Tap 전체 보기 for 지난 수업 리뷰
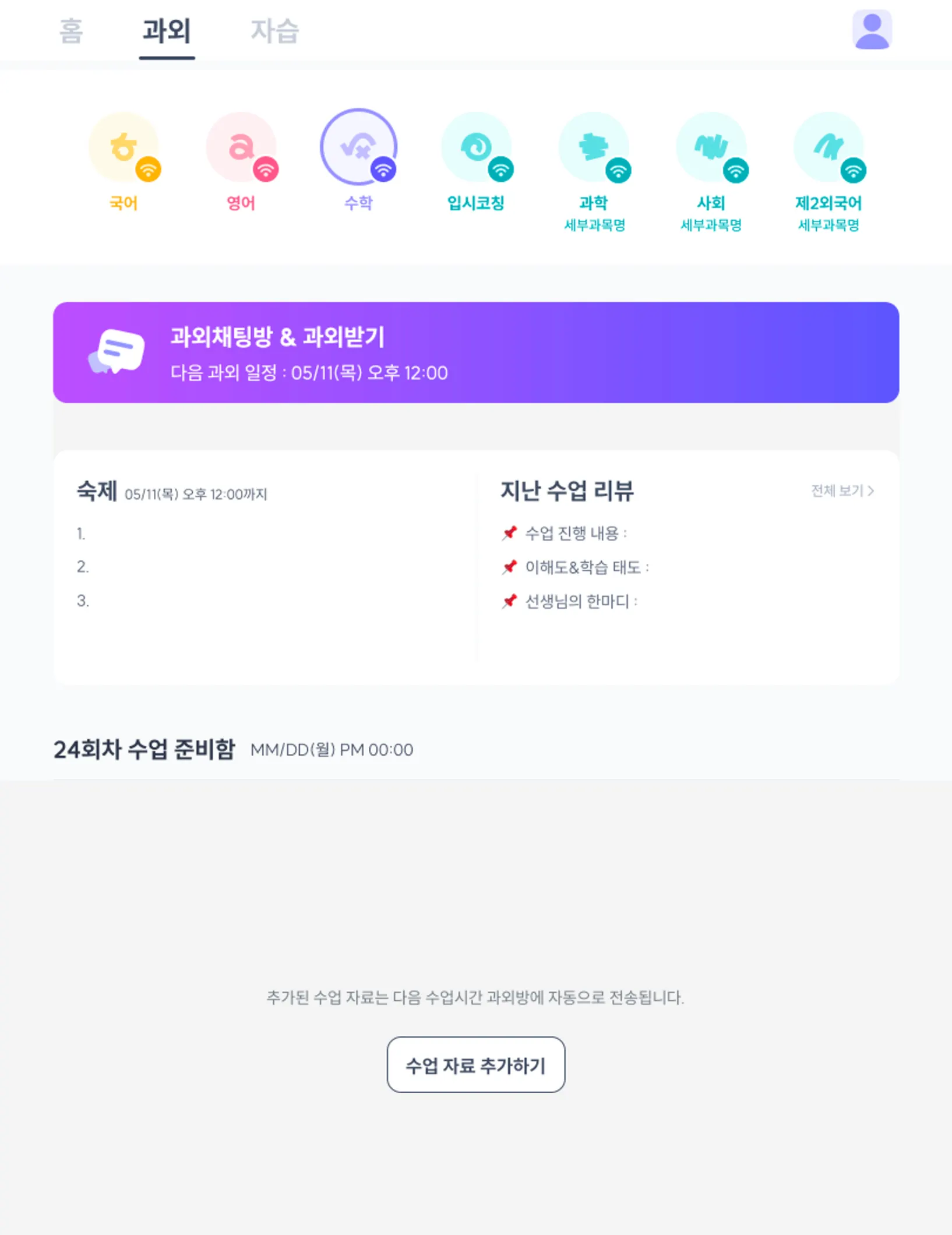Viewport: 952px width, 1235px height. 842,491
